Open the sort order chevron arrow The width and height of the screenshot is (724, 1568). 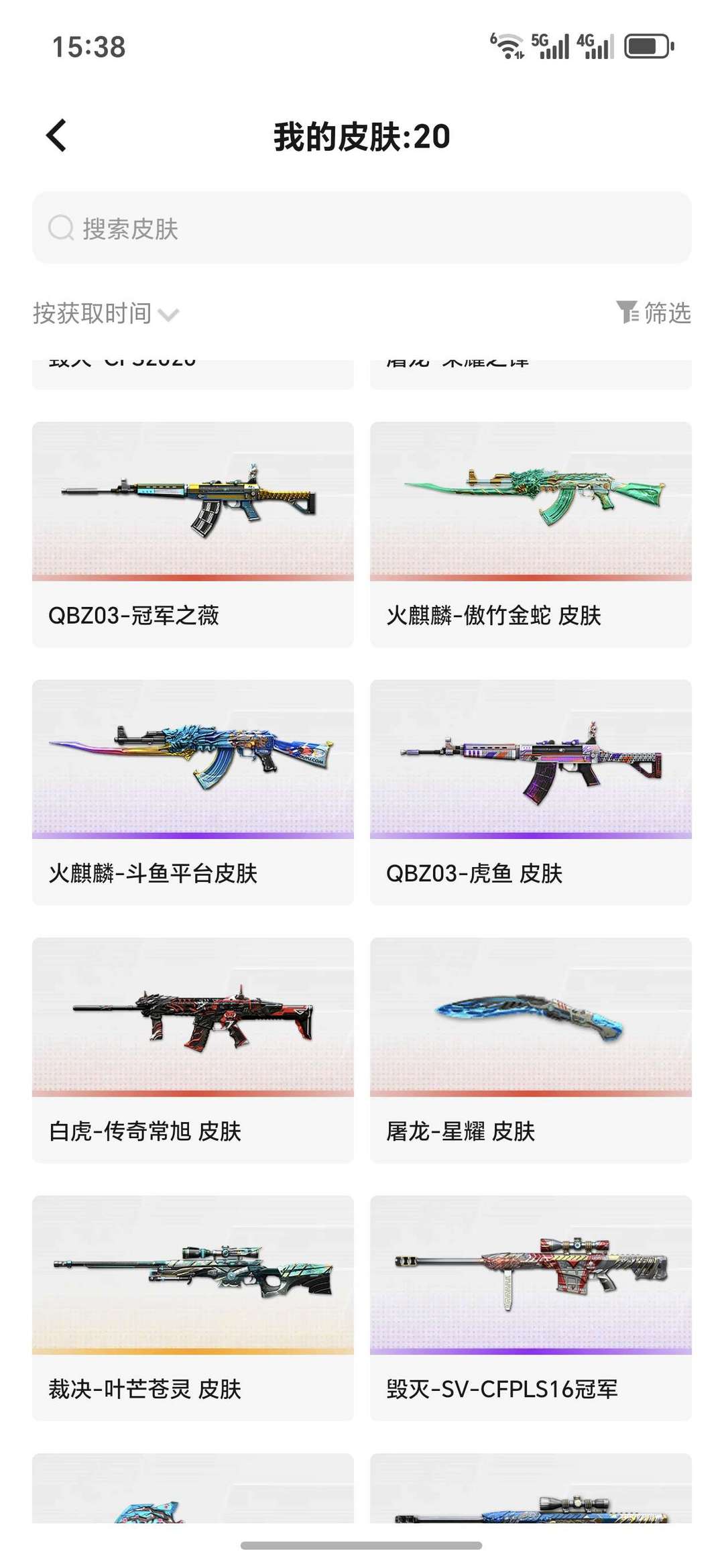(170, 314)
